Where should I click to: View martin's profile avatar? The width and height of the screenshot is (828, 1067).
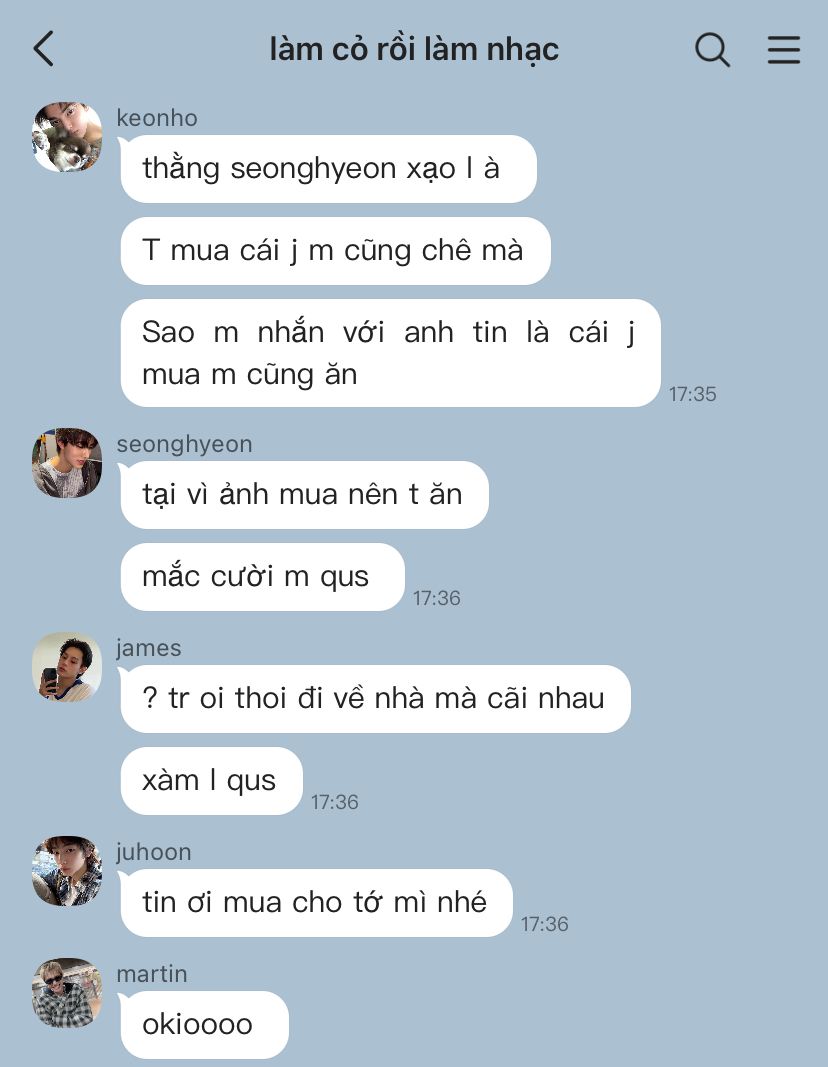click(67, 993)
